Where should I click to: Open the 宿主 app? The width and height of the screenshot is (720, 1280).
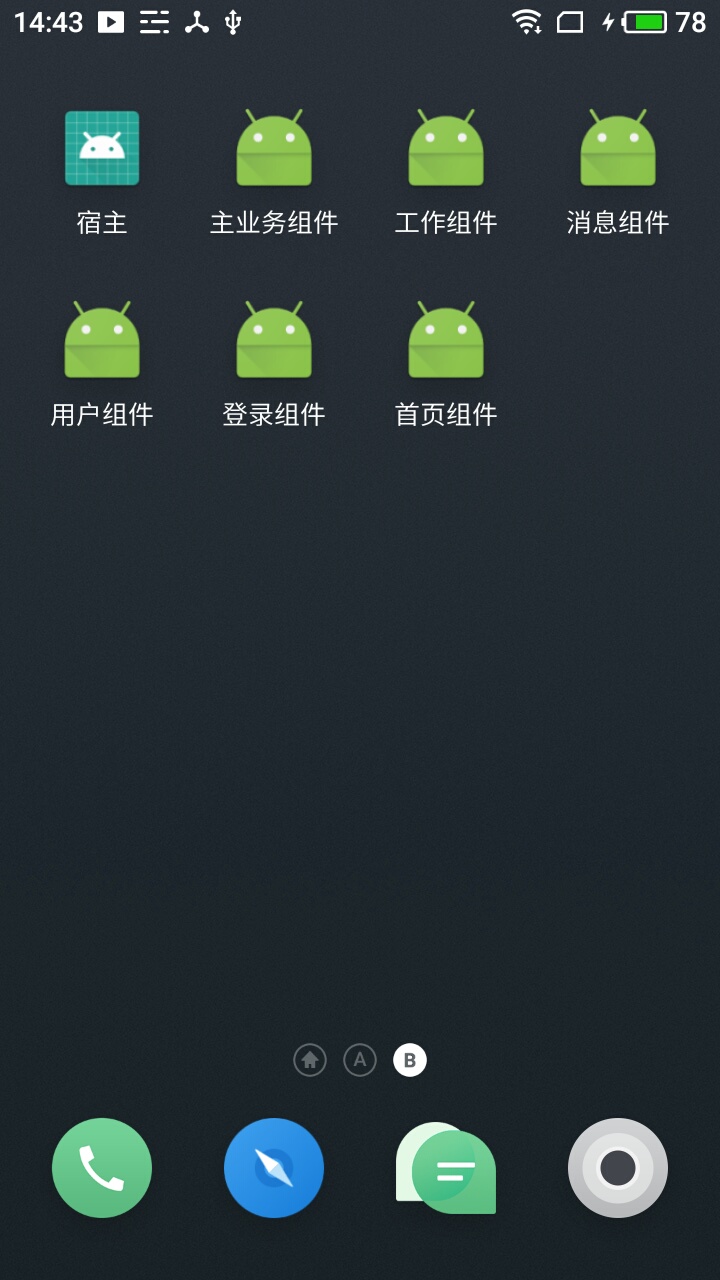[x=102, y=149]
